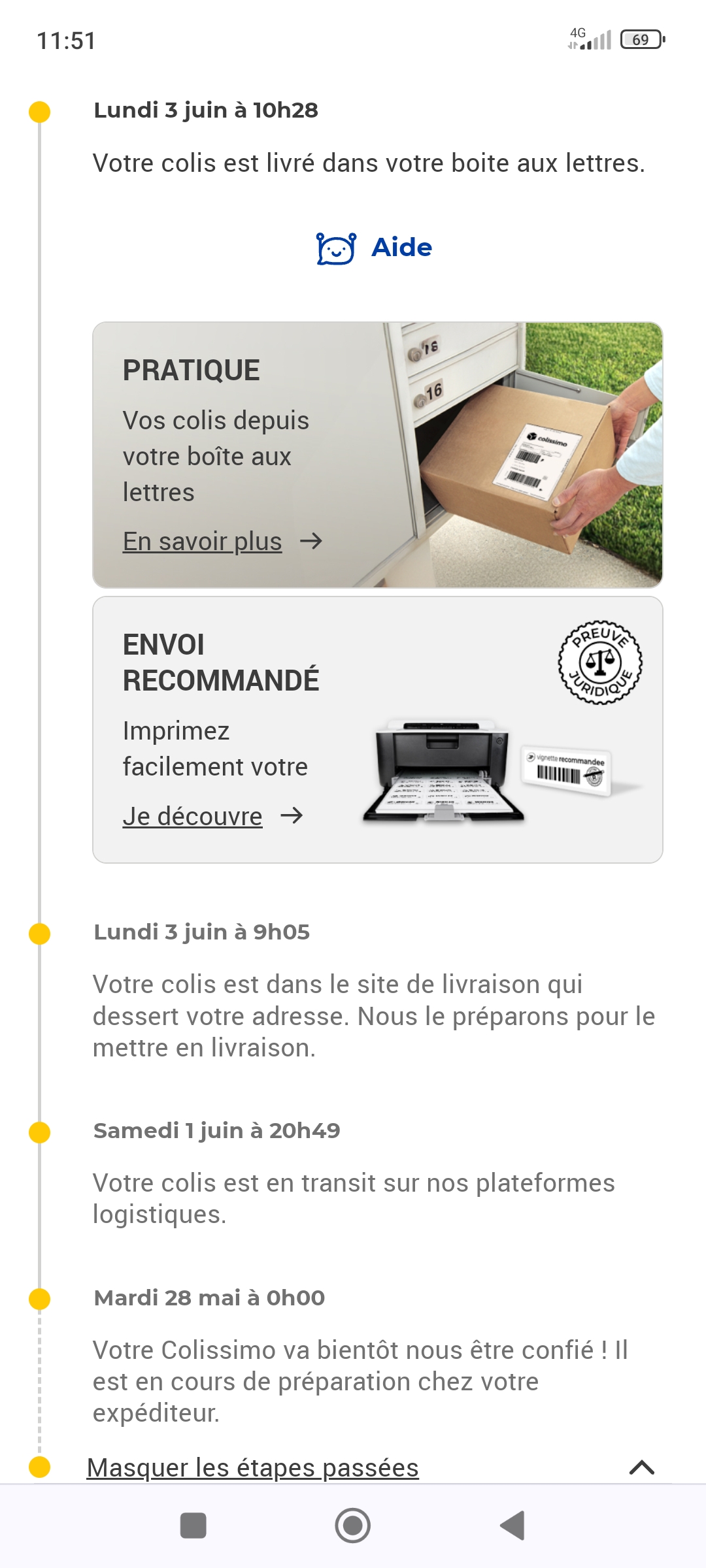This screenshot has width=706, height=1568.
Task: Collapse steps with Masquer les étapes passées
Action: click(x=253, y=1468)
